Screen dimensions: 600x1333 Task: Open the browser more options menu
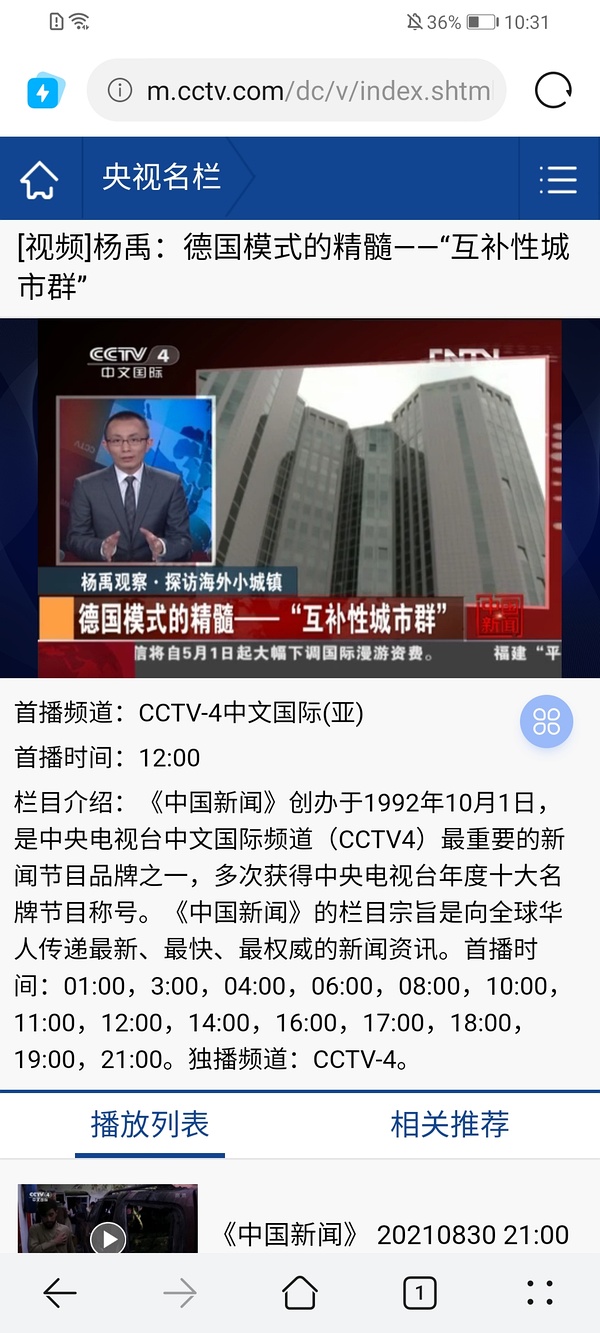[540, 1293]
